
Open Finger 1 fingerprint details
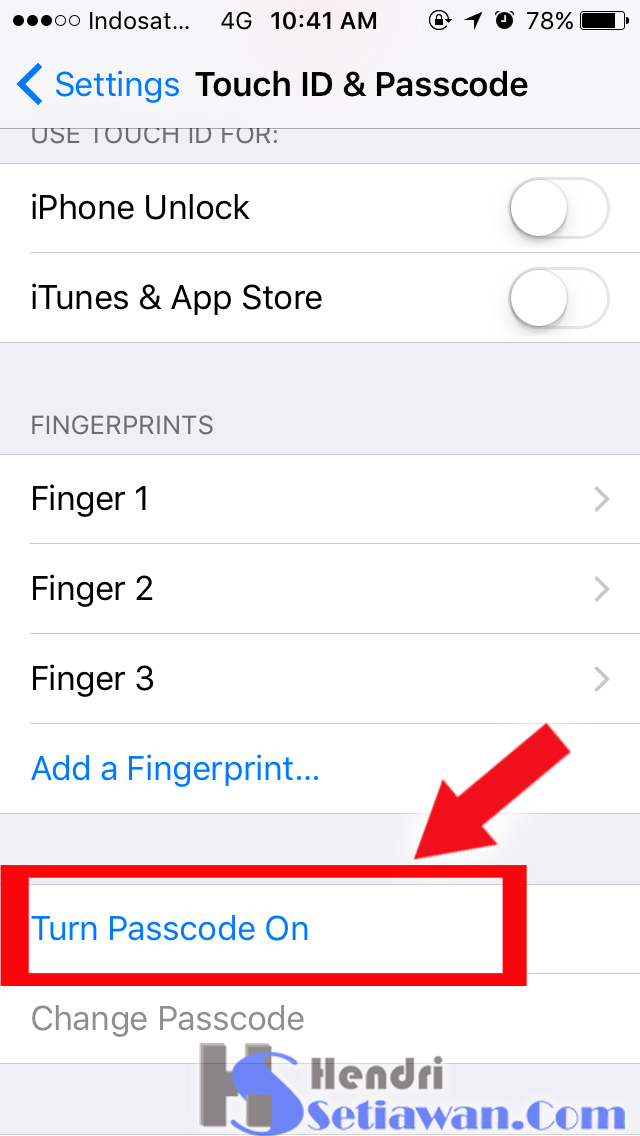pyautogui.click(x=320, y=499)
